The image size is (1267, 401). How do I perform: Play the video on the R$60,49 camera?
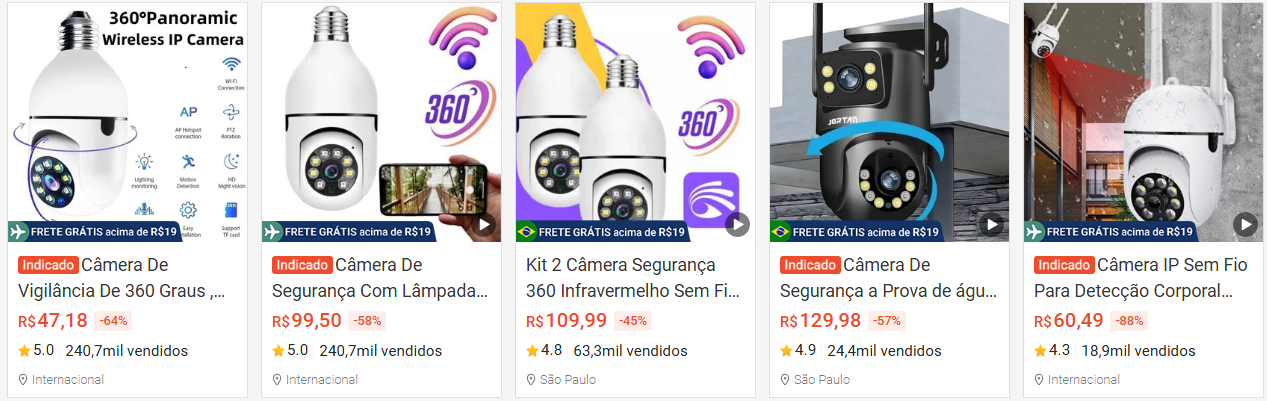coord(1244,224)
